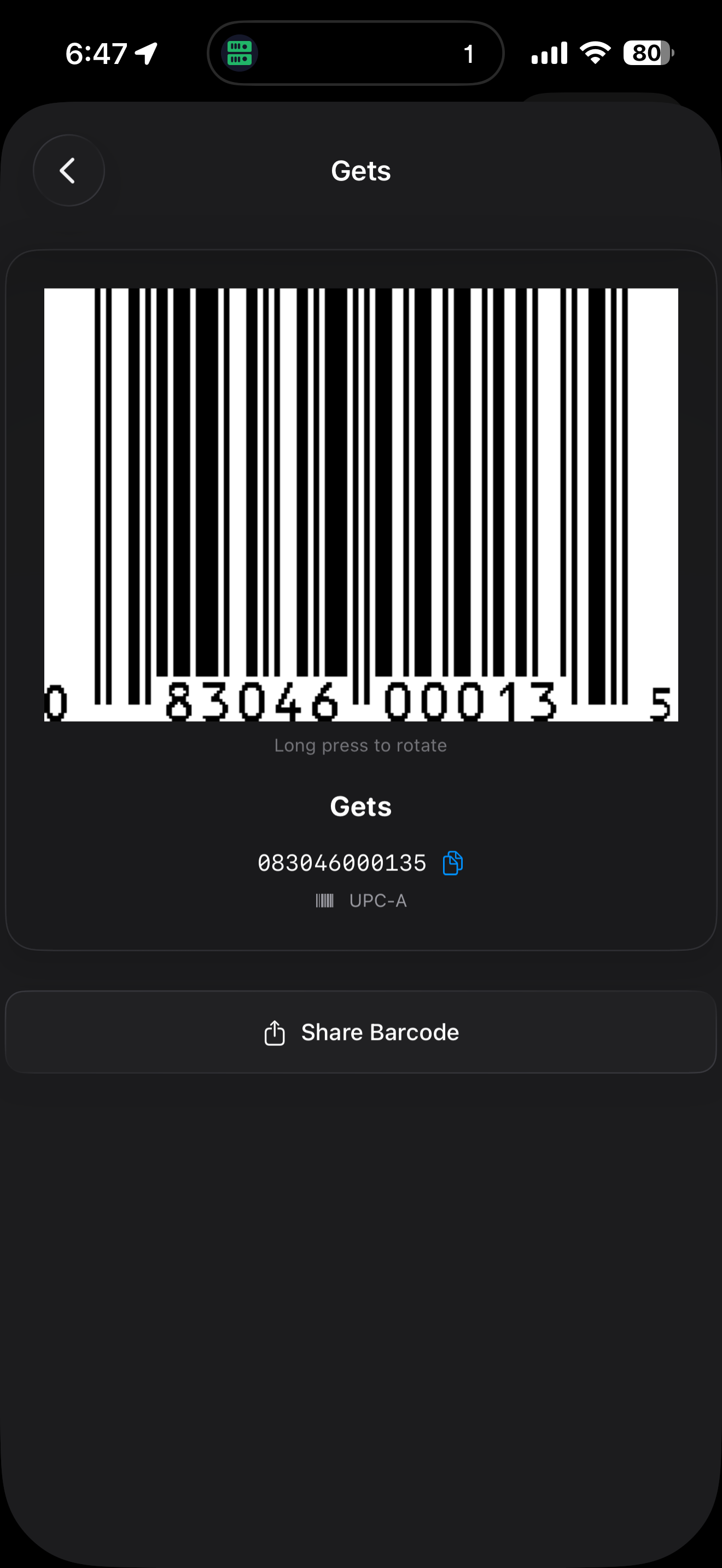The image size is (722, 1568).
Task: Tap the clock showing 6:47
Action: point(95,52)
